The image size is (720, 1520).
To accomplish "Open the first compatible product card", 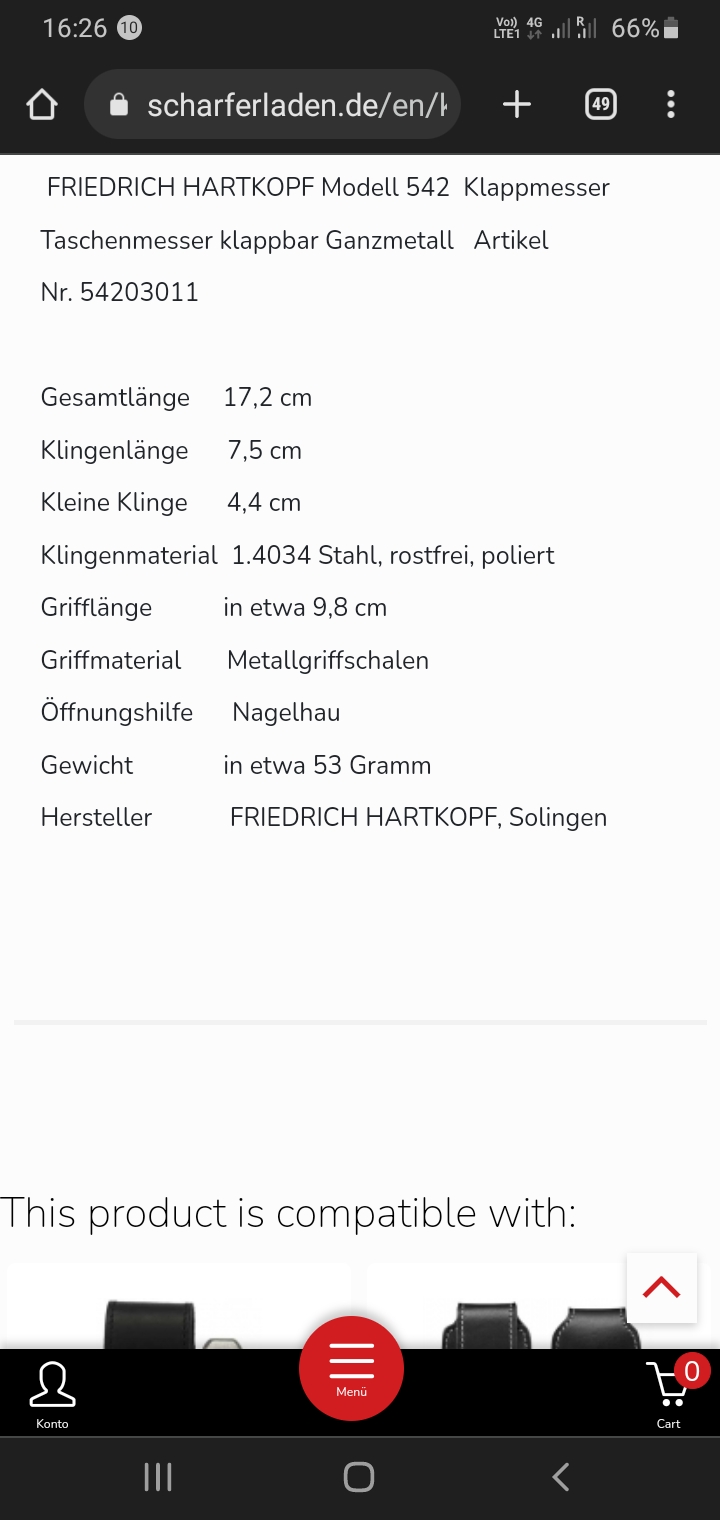I will (x=179, y=1306).
